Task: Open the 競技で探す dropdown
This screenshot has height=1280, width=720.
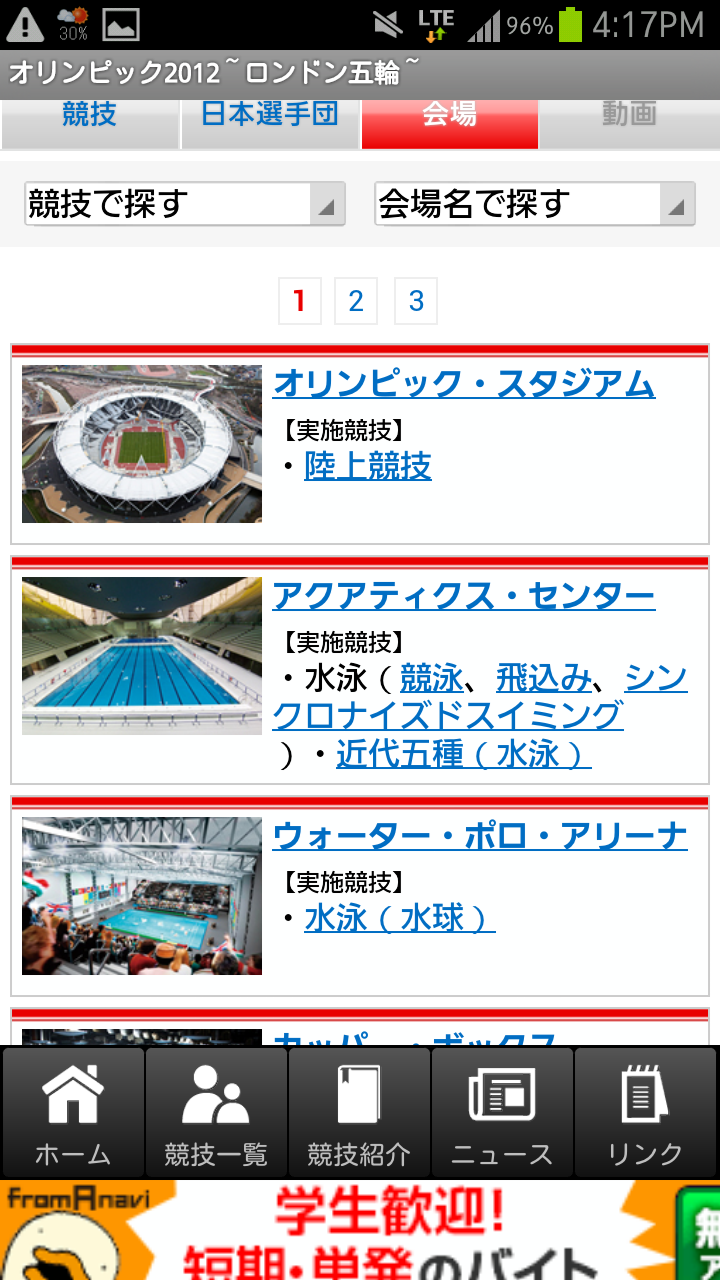Action: (185, 204)
